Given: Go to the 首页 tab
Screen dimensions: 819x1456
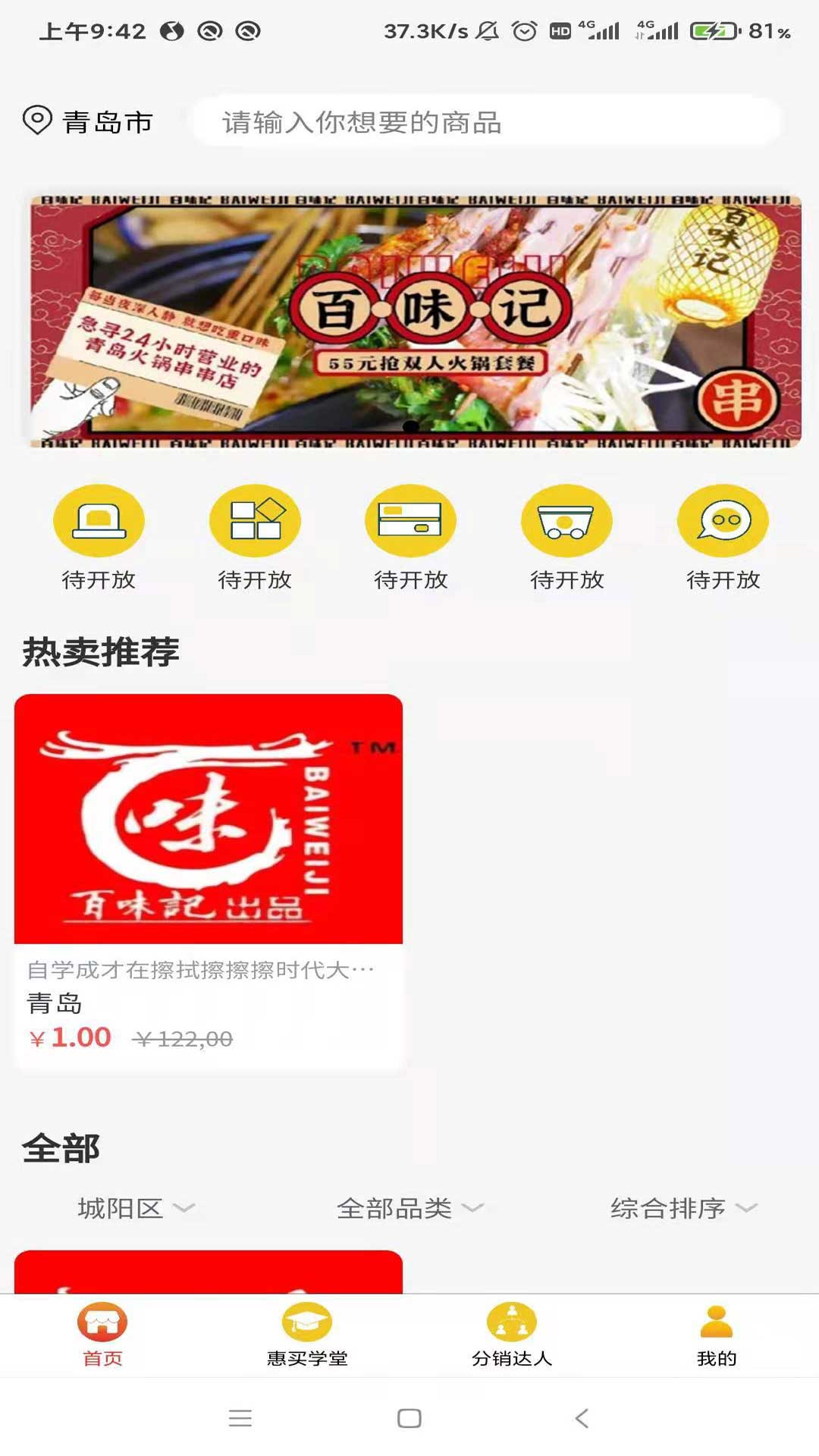Looking at the screenshot, I should pos(102,1335).
